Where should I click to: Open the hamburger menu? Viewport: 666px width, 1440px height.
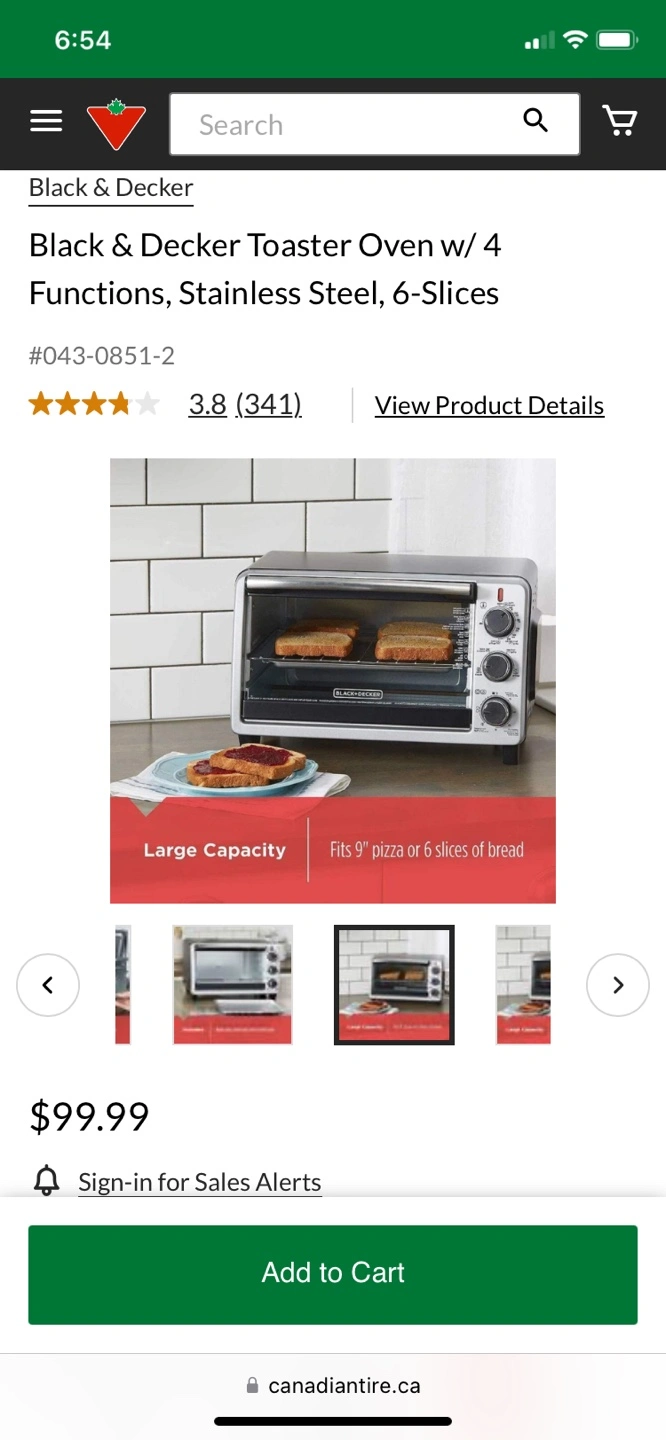[x=46, y=122]
